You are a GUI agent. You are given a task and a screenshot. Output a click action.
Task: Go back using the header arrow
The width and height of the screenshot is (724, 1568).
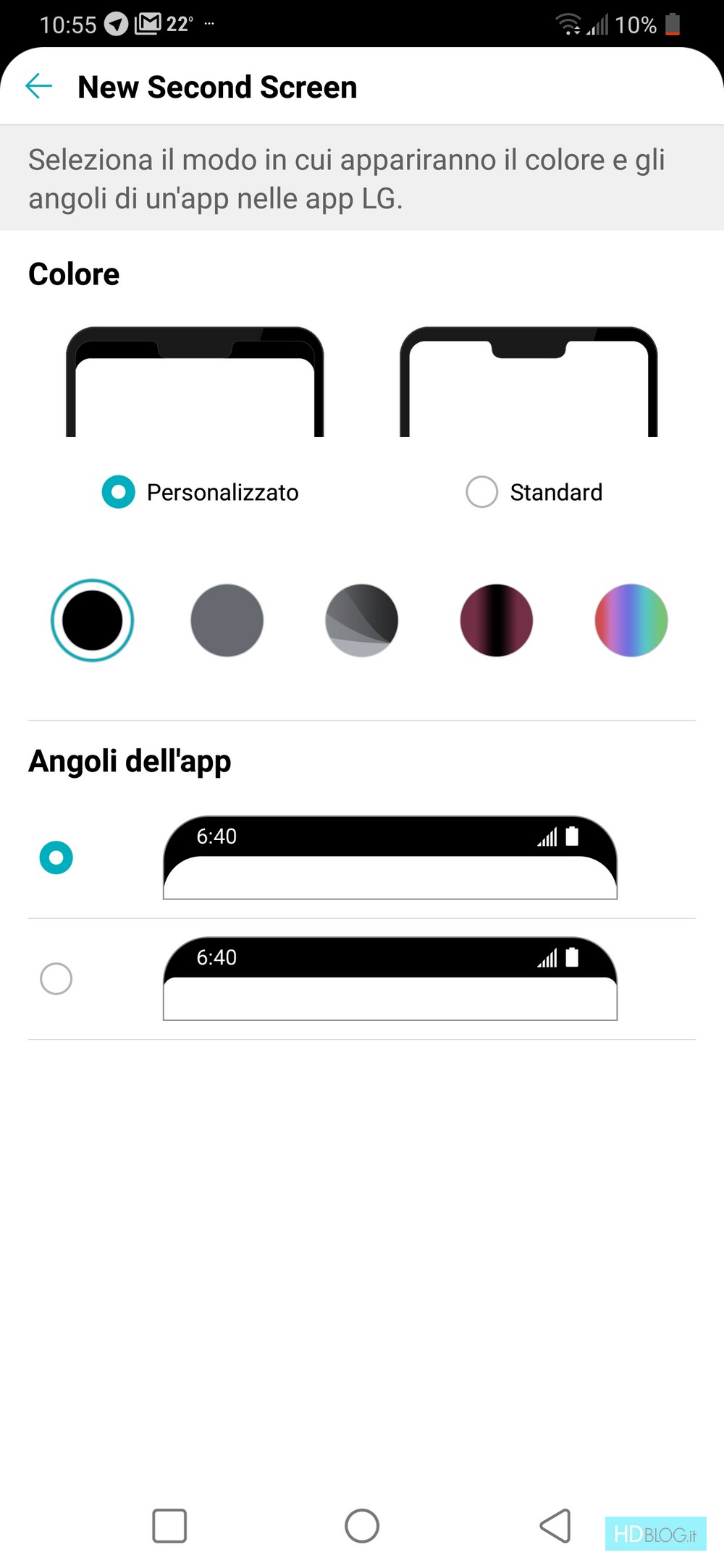[x=39, y=86]
